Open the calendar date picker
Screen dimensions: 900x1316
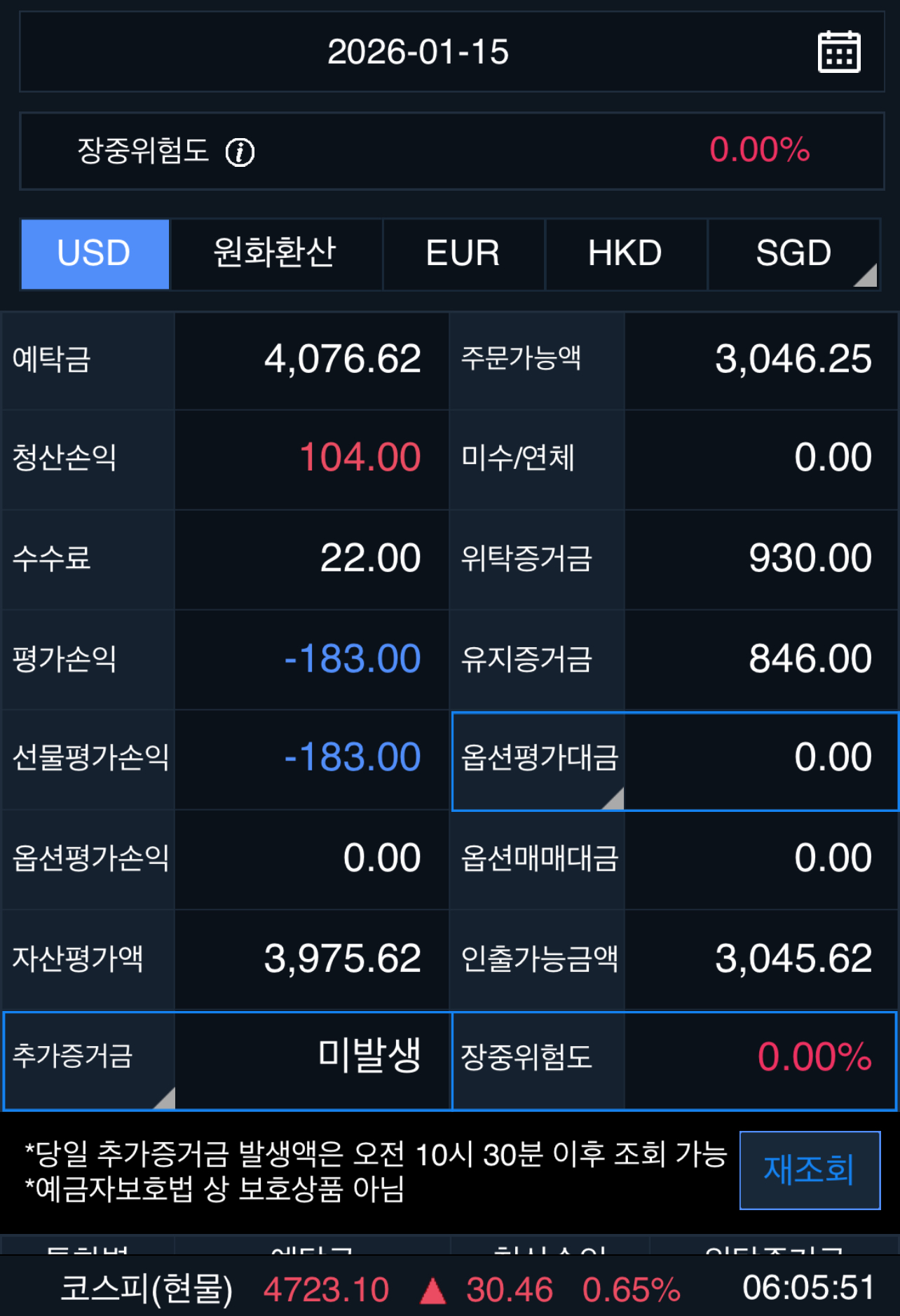(x=838, y=53)
